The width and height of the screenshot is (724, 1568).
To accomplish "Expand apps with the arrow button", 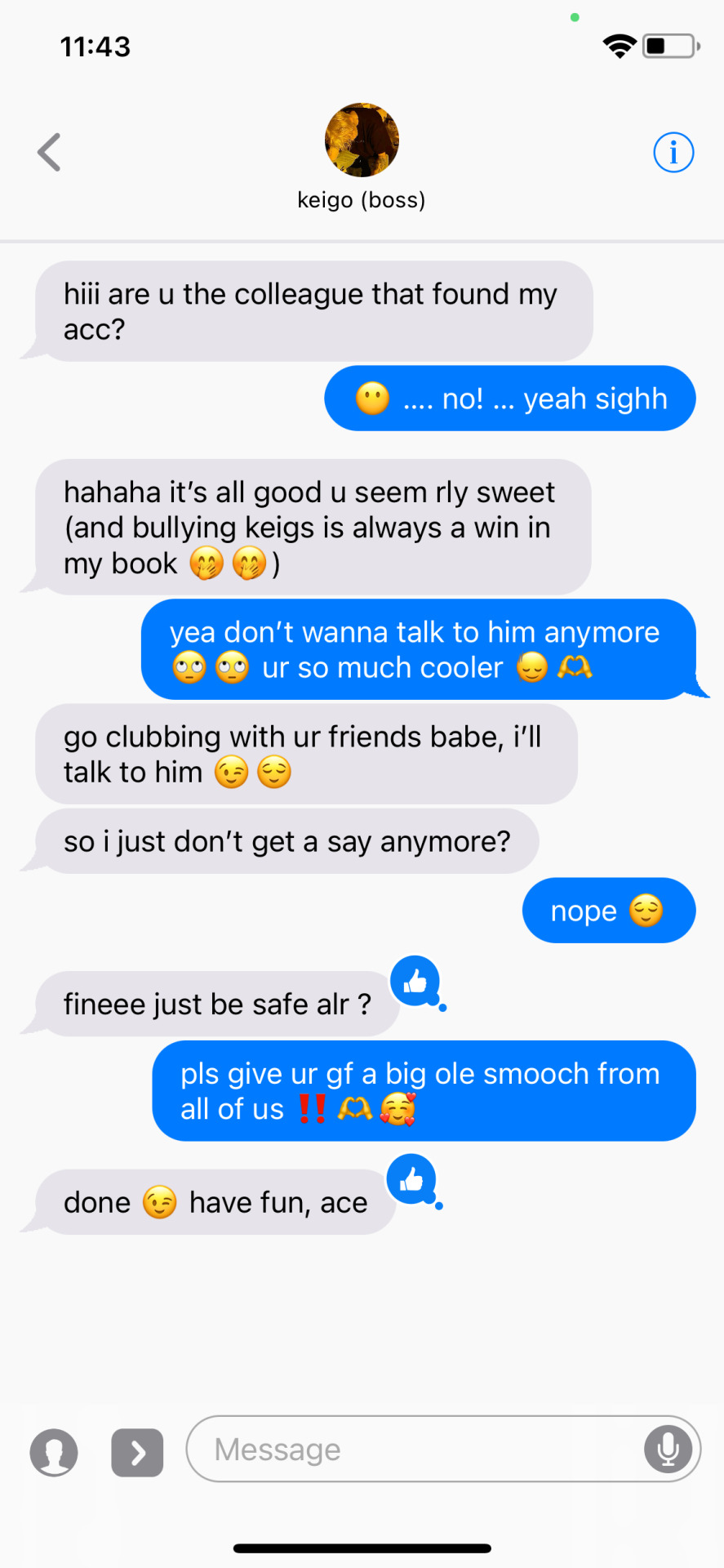I will coord(137,1453).
